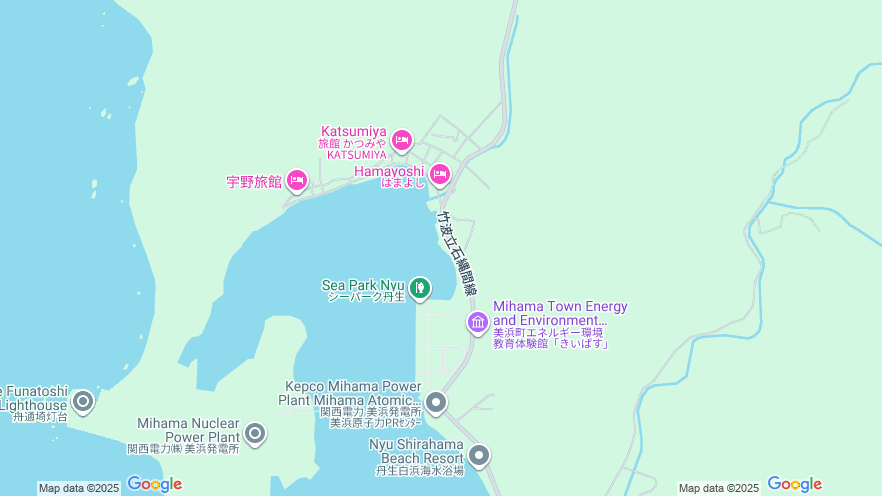The image size is (882, 496).
Task: Open Kepco Mihama Power Plant PR center pin
Action: tap(435, 404)
